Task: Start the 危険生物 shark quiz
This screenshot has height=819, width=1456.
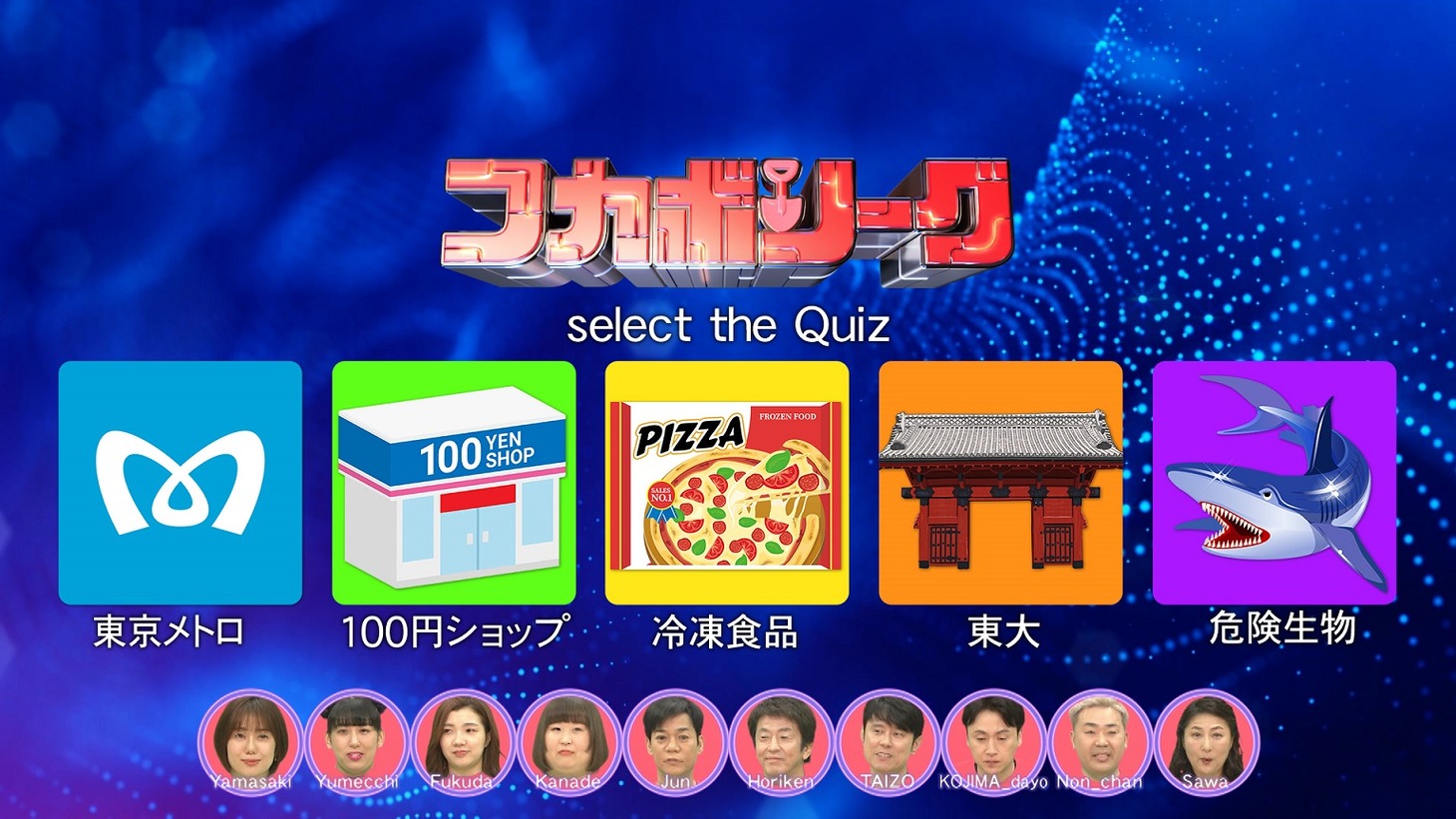Action: click(1274, 483)
